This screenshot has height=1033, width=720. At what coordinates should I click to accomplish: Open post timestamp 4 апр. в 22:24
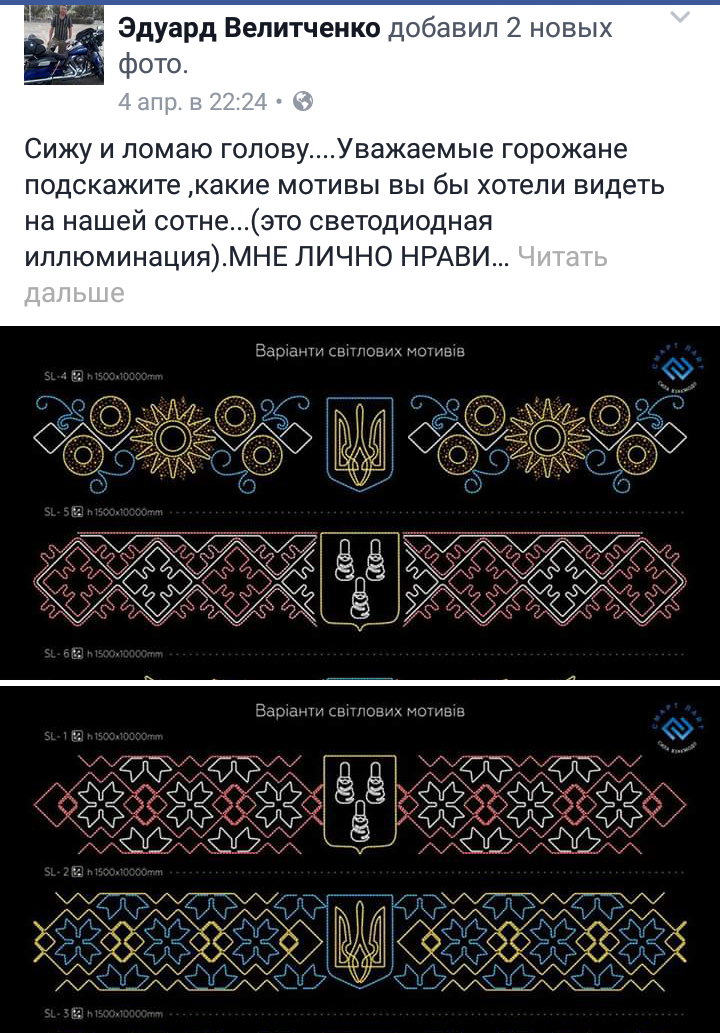(193, 101)
